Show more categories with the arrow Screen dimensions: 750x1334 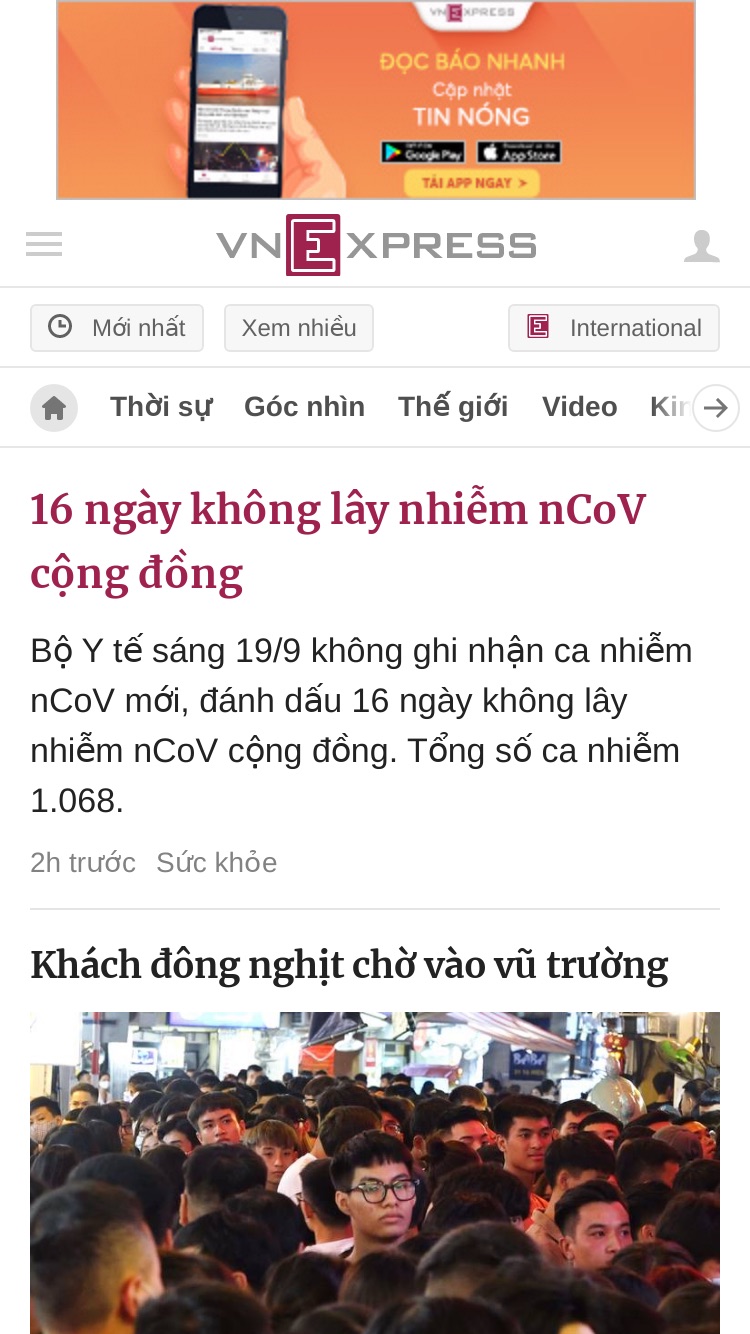pyautogui.click(x=716, y=408)
